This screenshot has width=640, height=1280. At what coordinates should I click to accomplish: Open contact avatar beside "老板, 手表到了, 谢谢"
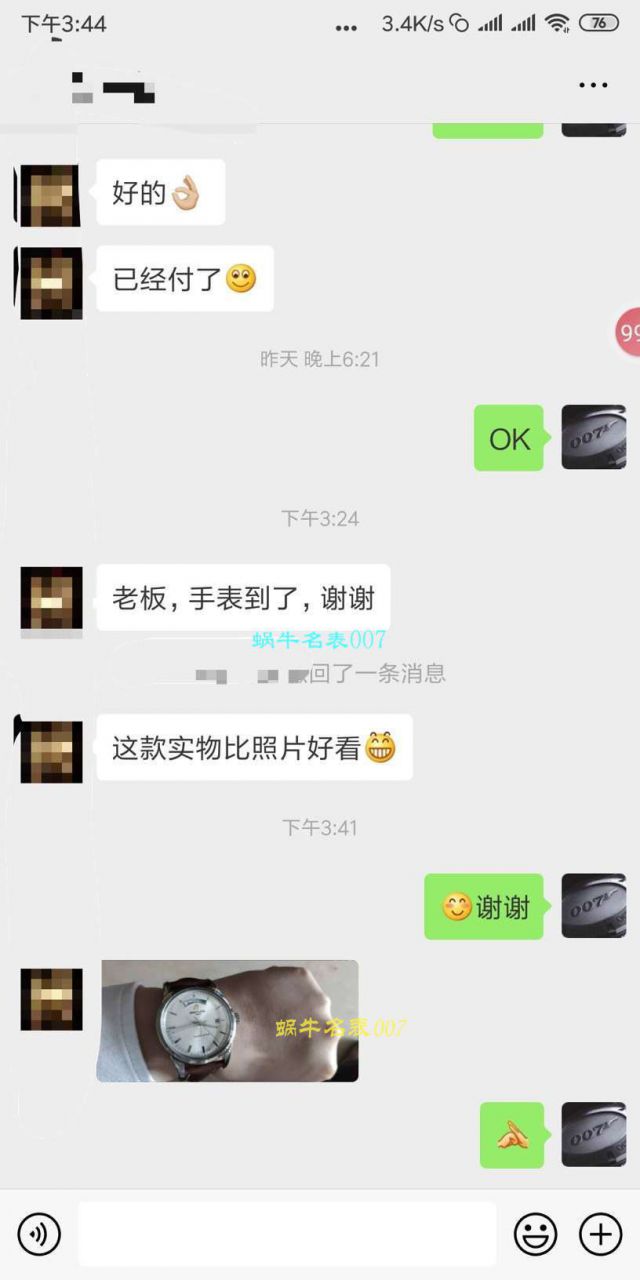click(x=51, y=598)
